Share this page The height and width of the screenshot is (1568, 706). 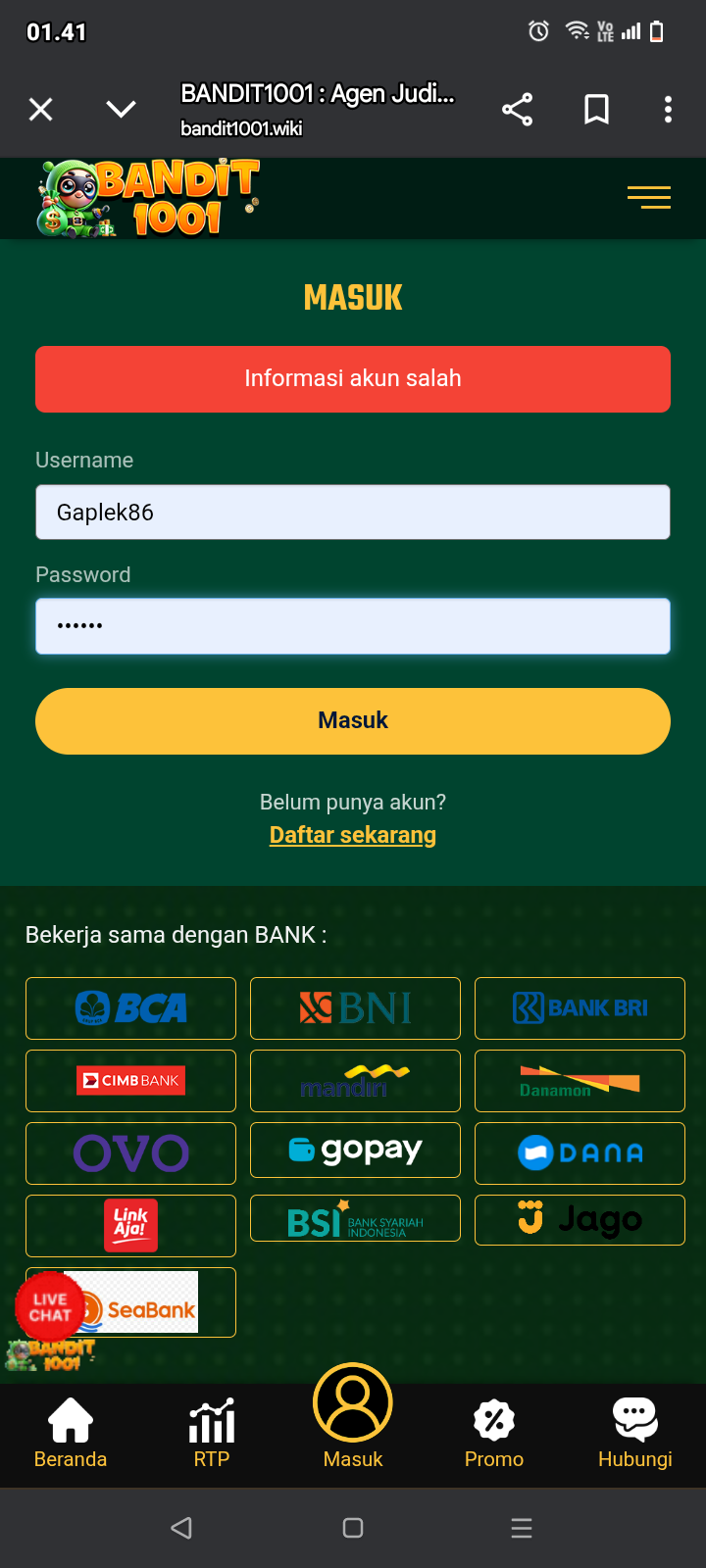pyautogui.click(x=517, y=109)
